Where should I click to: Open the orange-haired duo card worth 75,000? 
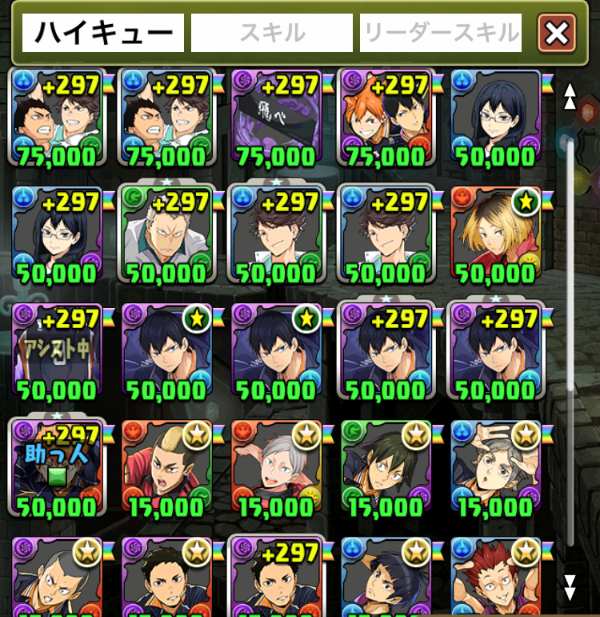(x=384, y=118)
